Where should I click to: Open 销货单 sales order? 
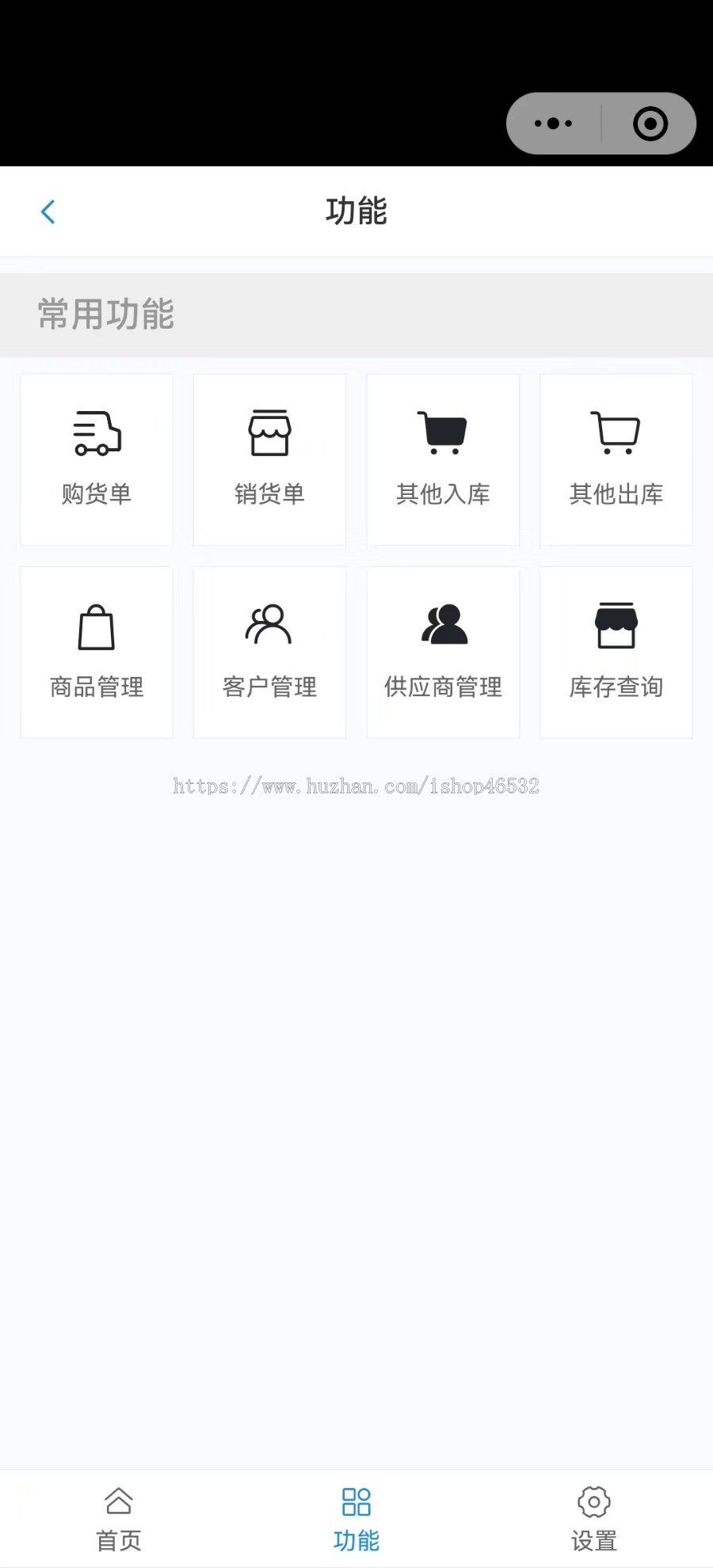[x=269, y=459]
